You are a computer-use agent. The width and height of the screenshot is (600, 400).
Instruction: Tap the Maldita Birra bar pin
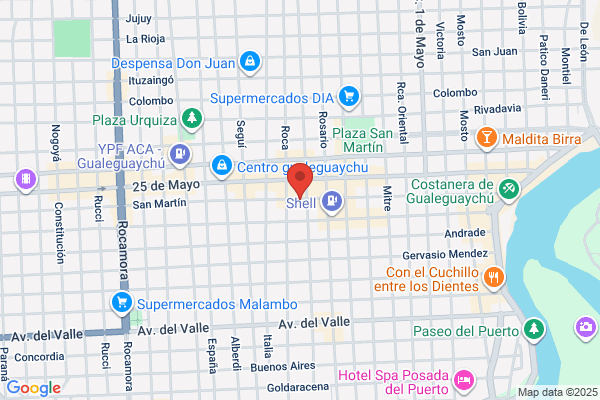click(487, 138)
